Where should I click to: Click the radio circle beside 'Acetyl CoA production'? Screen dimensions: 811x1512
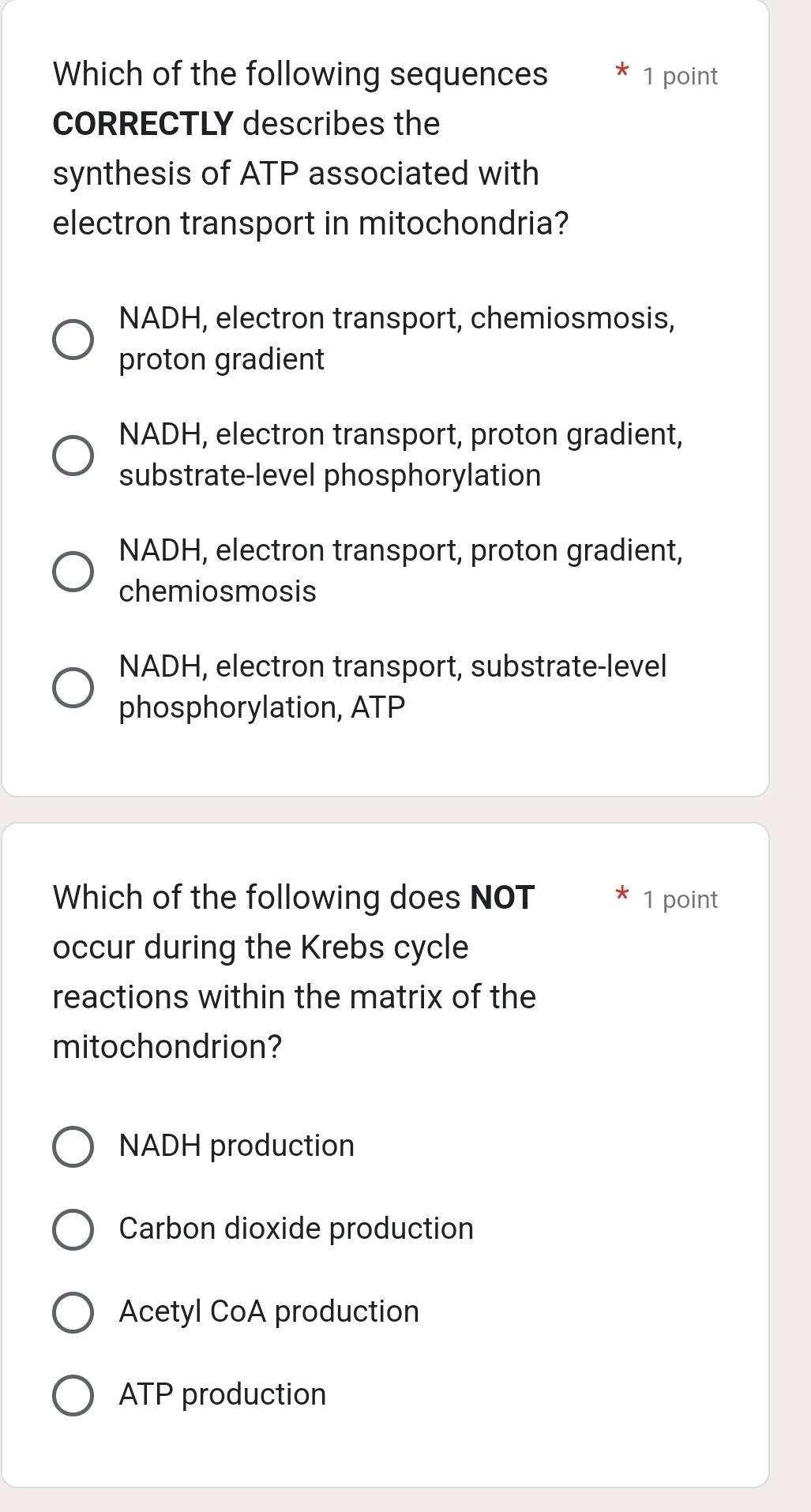(73, 1311)
